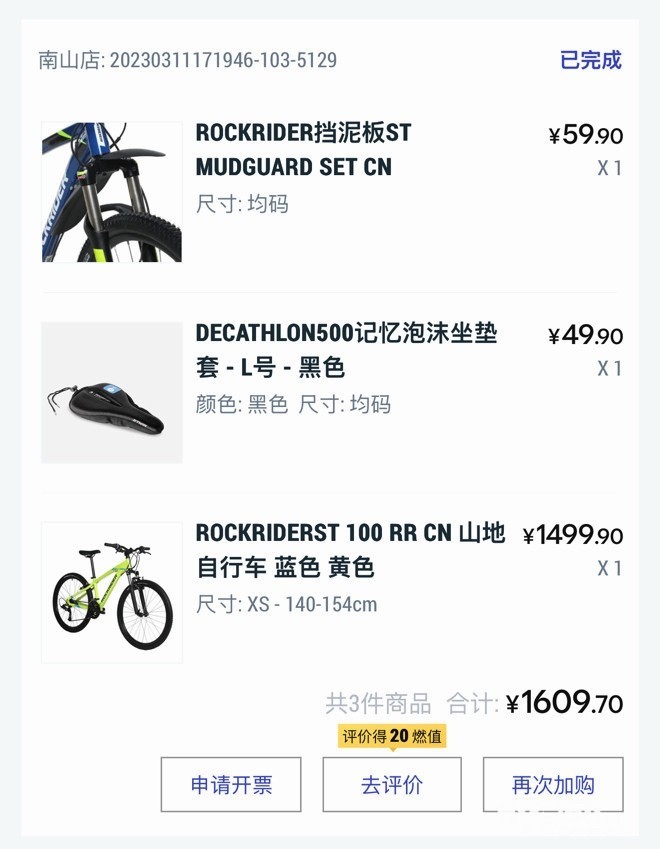
Task: Tap 再次加购 to add items again
Action: click(553, 785)
